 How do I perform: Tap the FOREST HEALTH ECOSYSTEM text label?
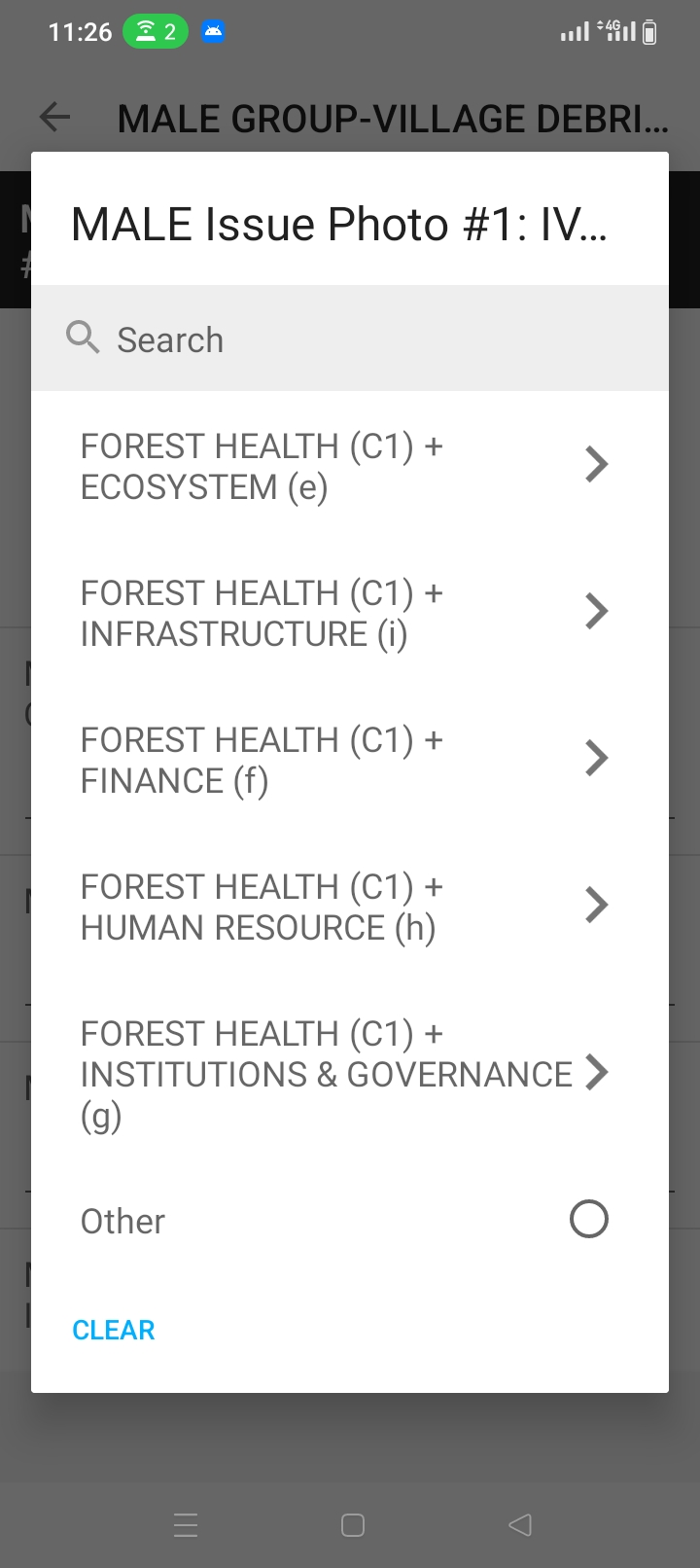pos(262,465)
